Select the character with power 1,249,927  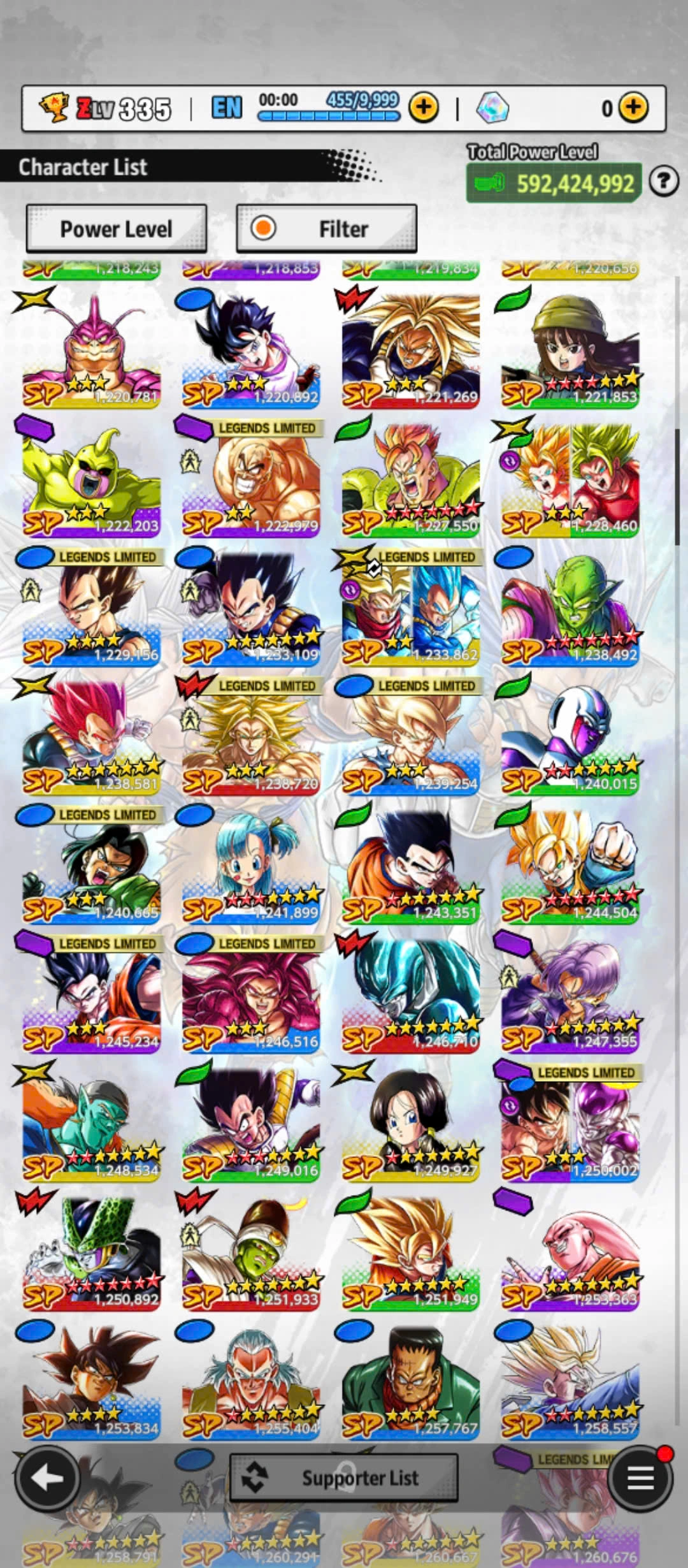411,1123
